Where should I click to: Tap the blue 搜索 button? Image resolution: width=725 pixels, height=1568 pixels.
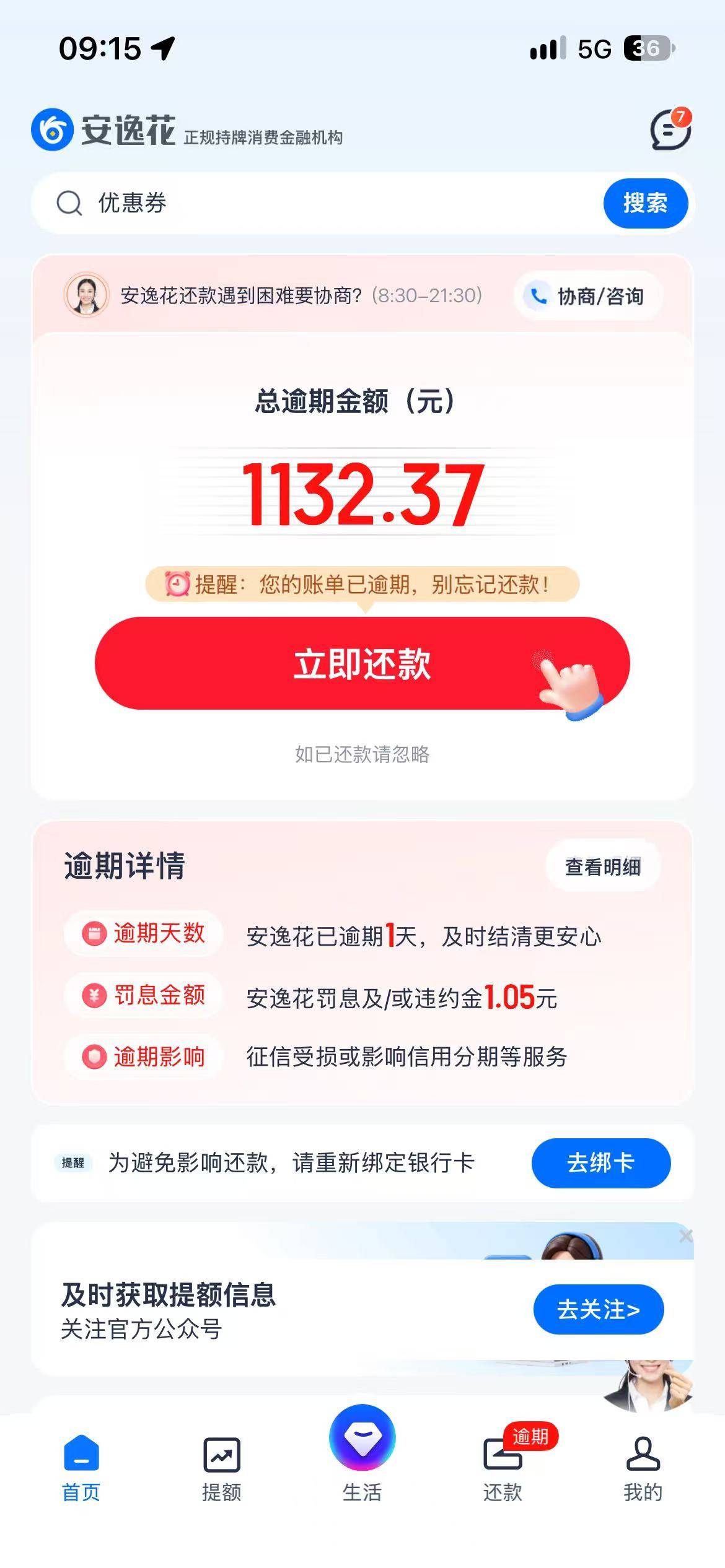646,203
